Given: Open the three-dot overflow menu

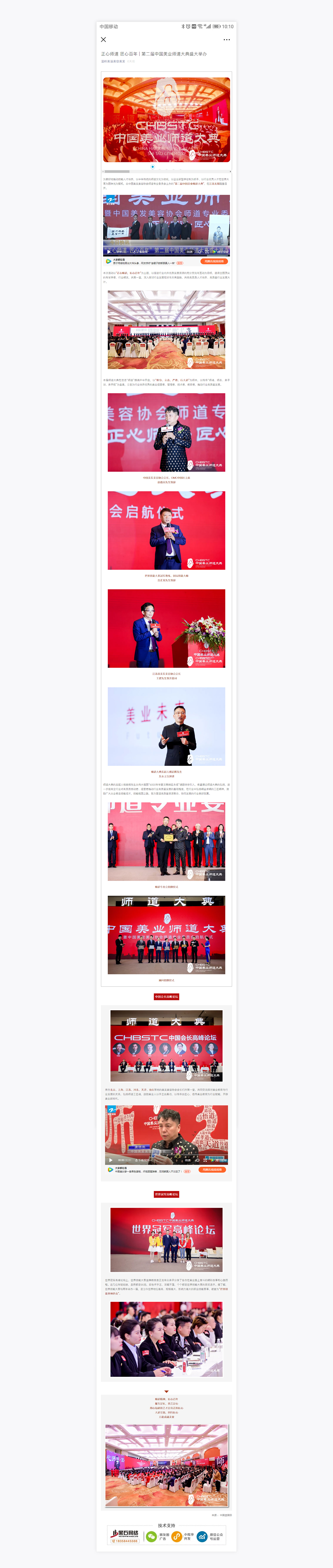Looking at the screenshot, I should pos(226,40).
